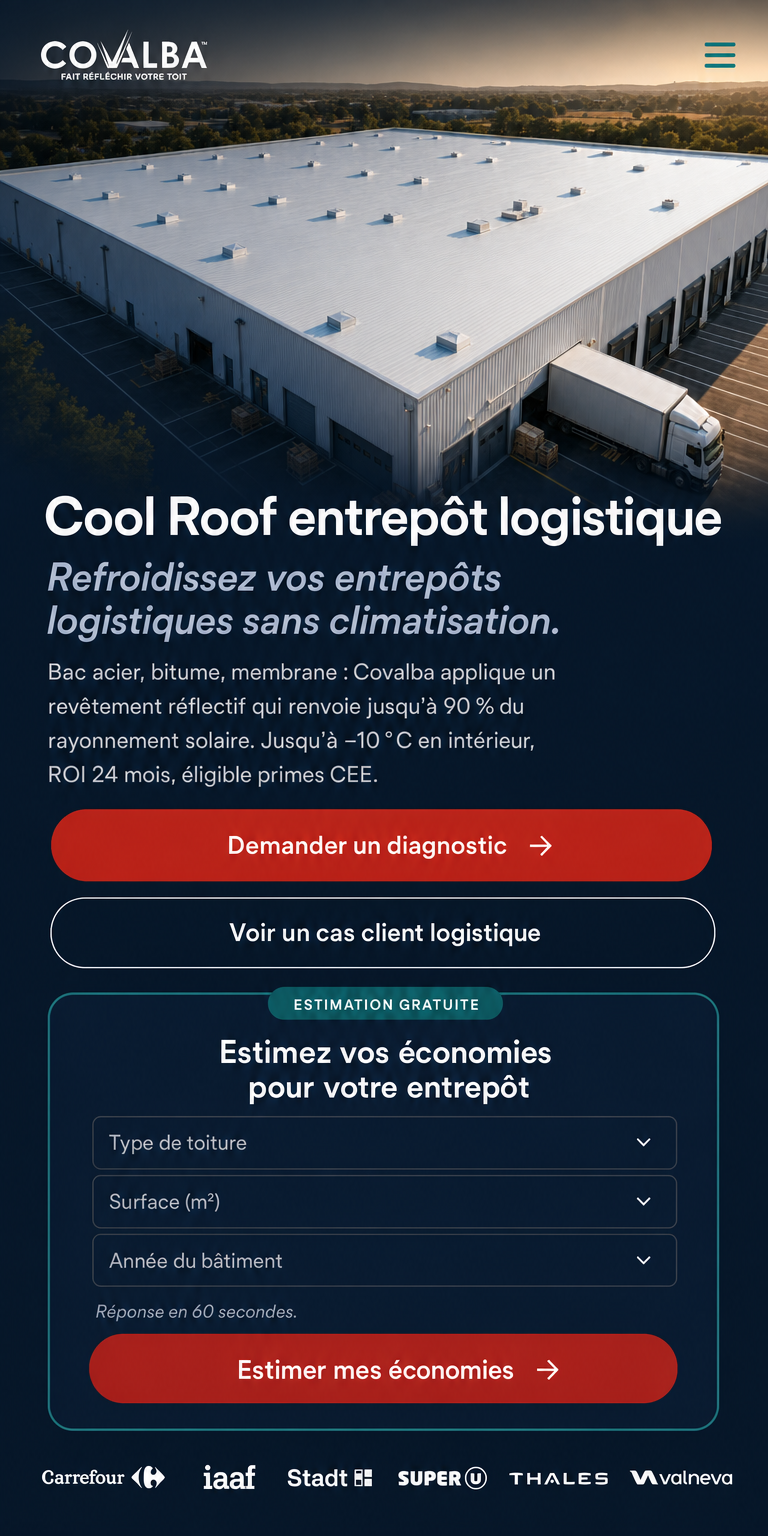Go to home via Covalba logo
768x1536 pixels.
pyautogui.click(x=124, y=56)
